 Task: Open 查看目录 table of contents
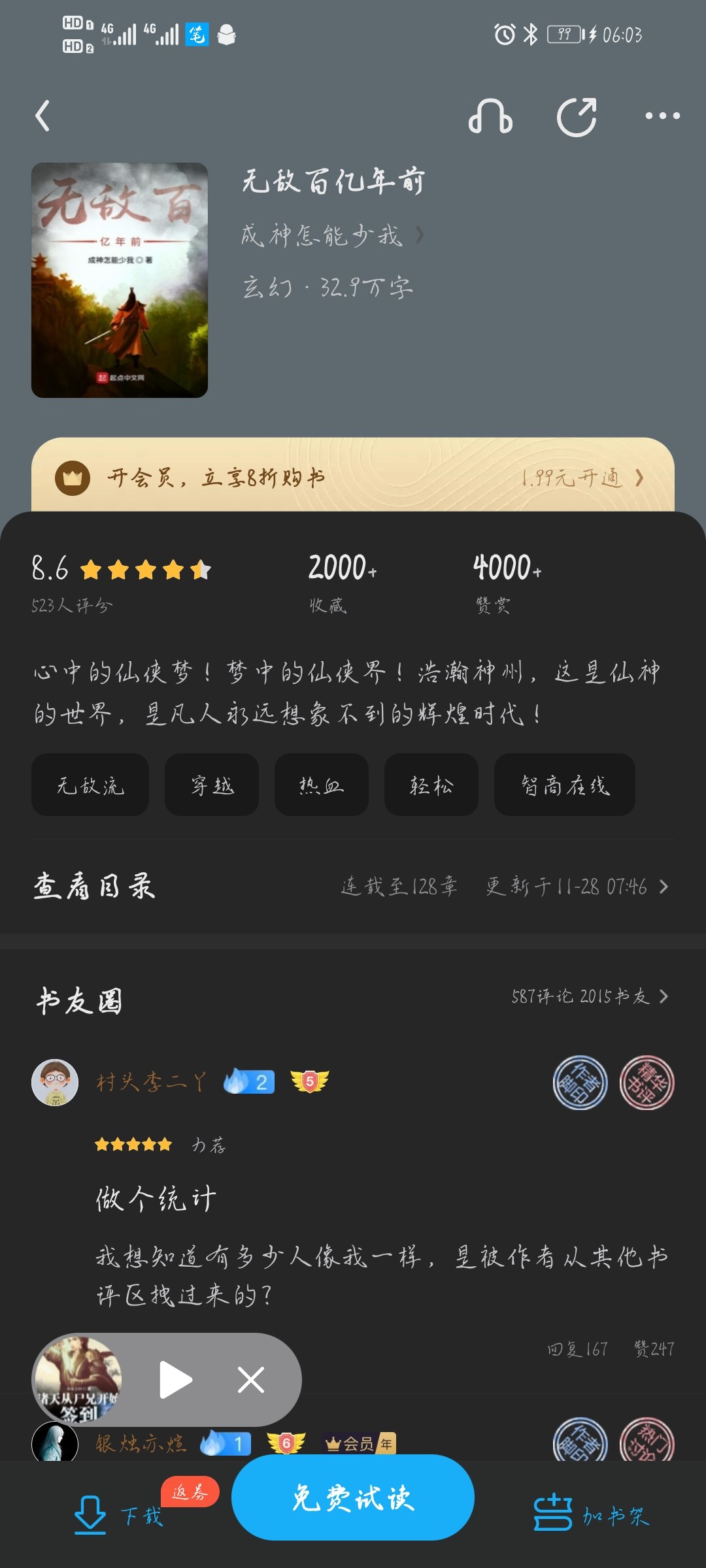353,887
